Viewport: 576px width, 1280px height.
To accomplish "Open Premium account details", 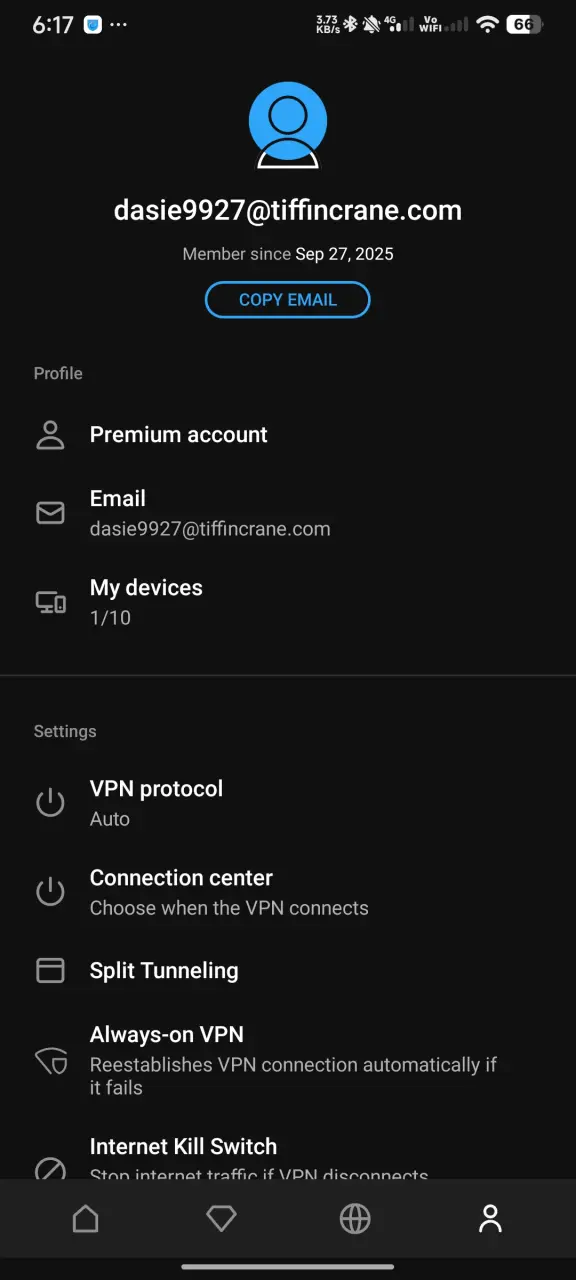I will [x=288, y=435].
